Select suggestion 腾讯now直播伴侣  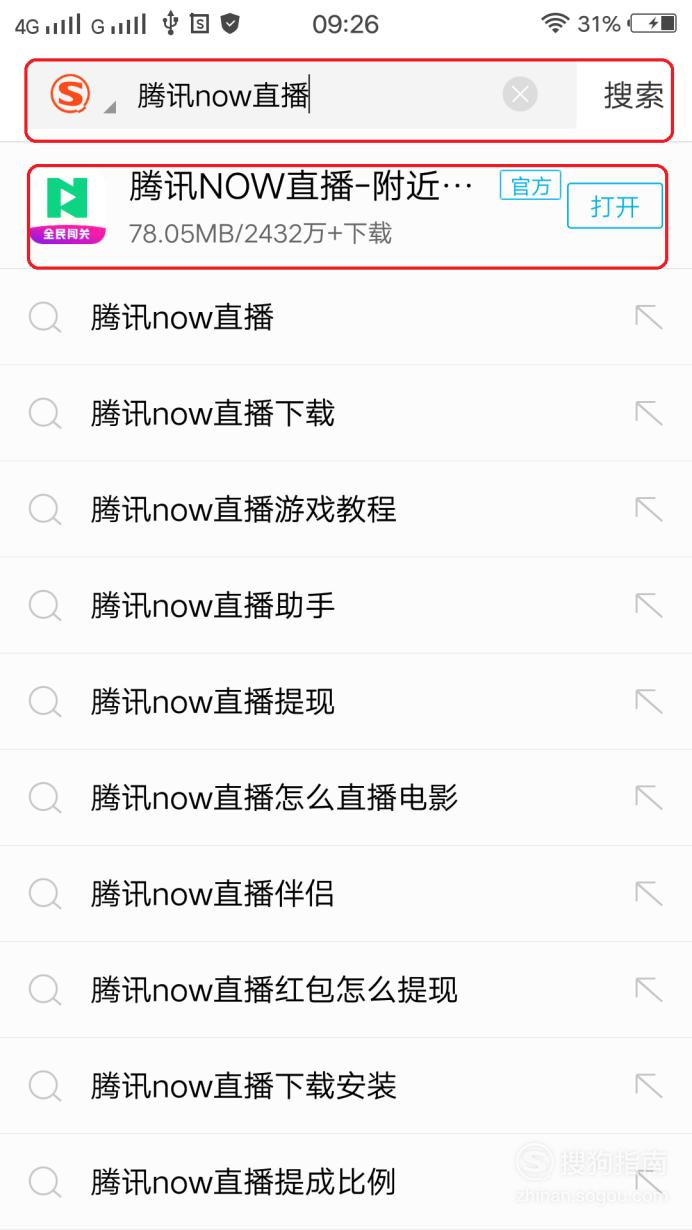point(346,893)
